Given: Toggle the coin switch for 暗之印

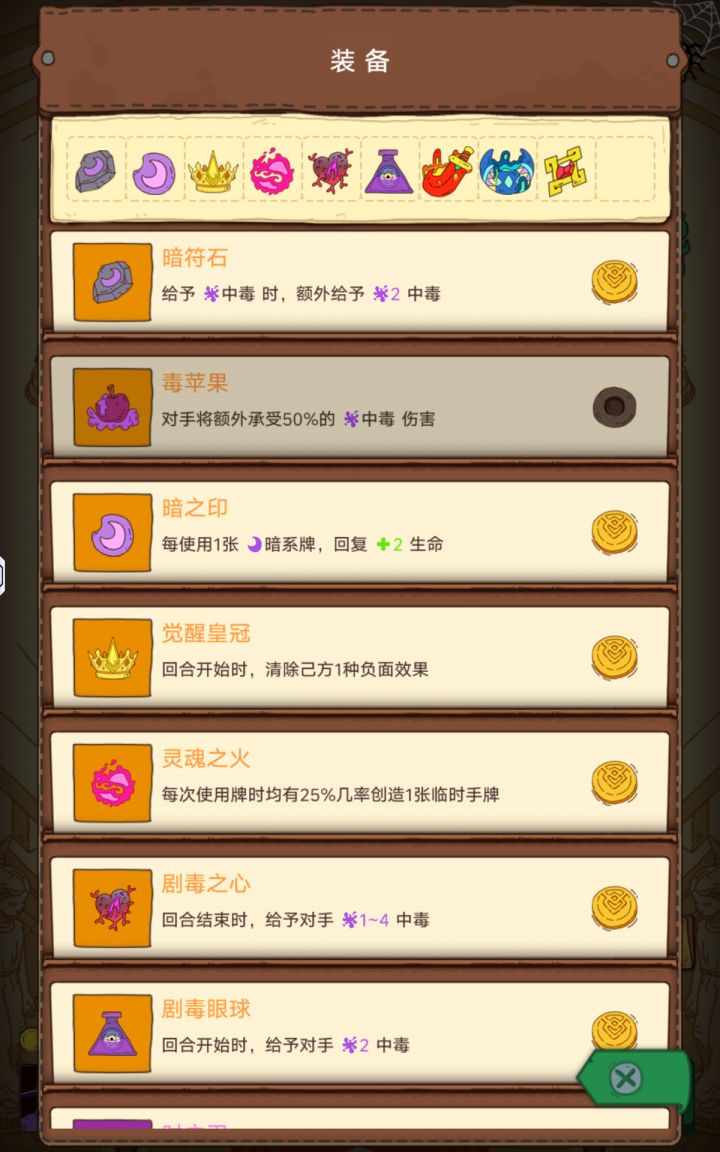Looking at the screenshot, I should pyautogui.click(x=613, y=531).
